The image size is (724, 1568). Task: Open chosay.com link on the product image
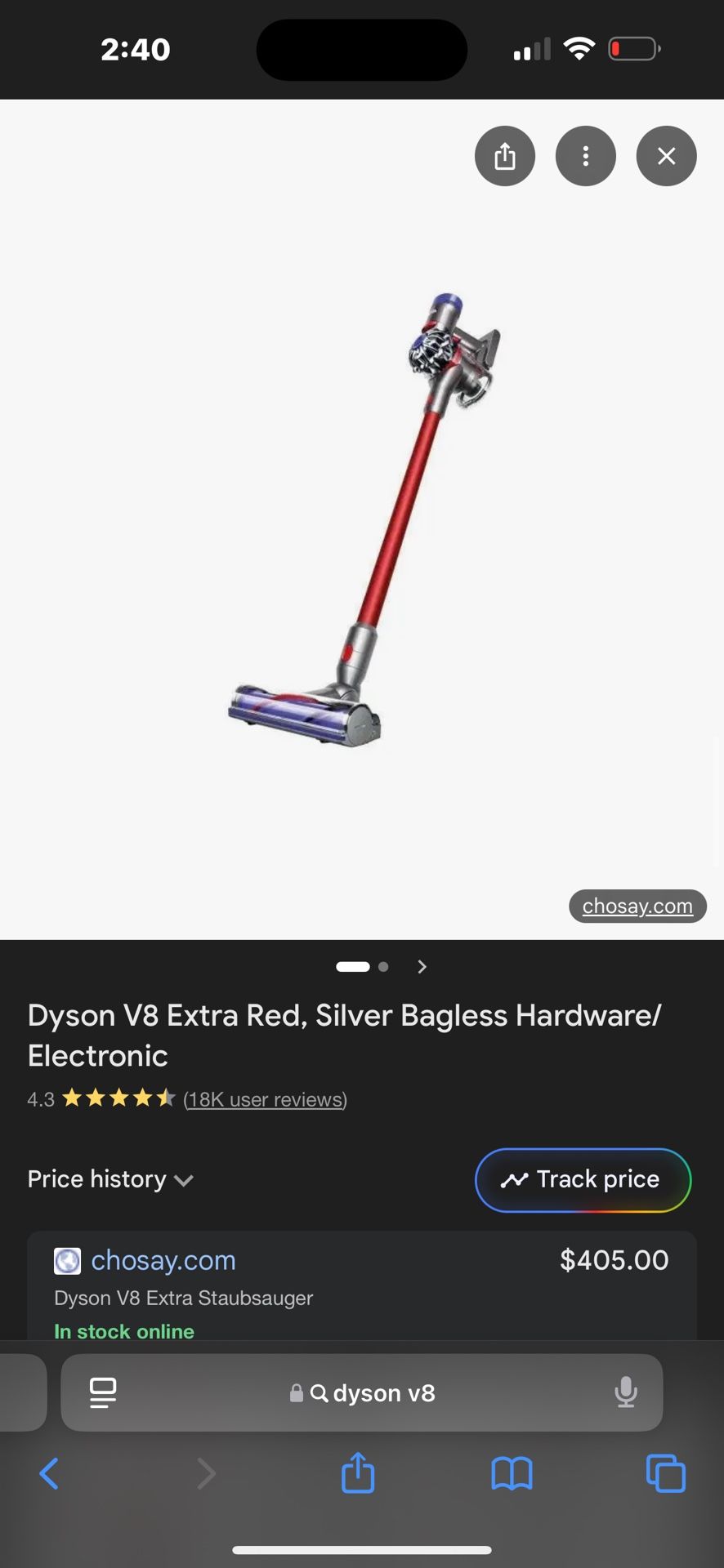(637, 906)
